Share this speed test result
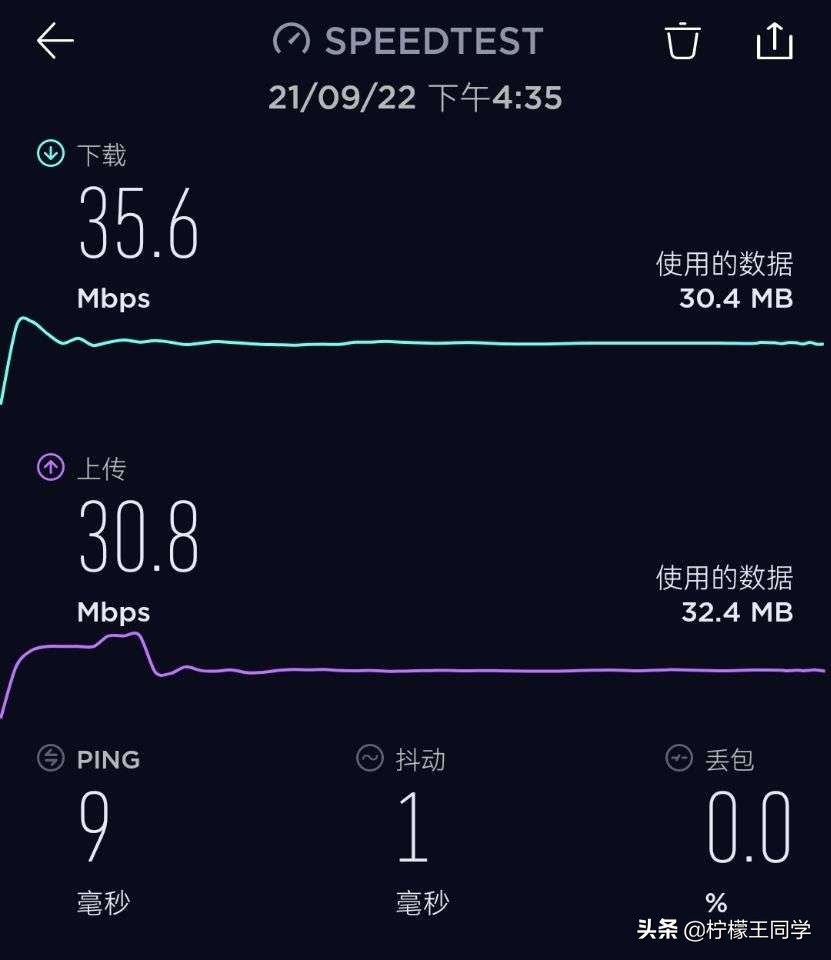The width and height of the screenshot is (831, 960). (x=774, y=41)
